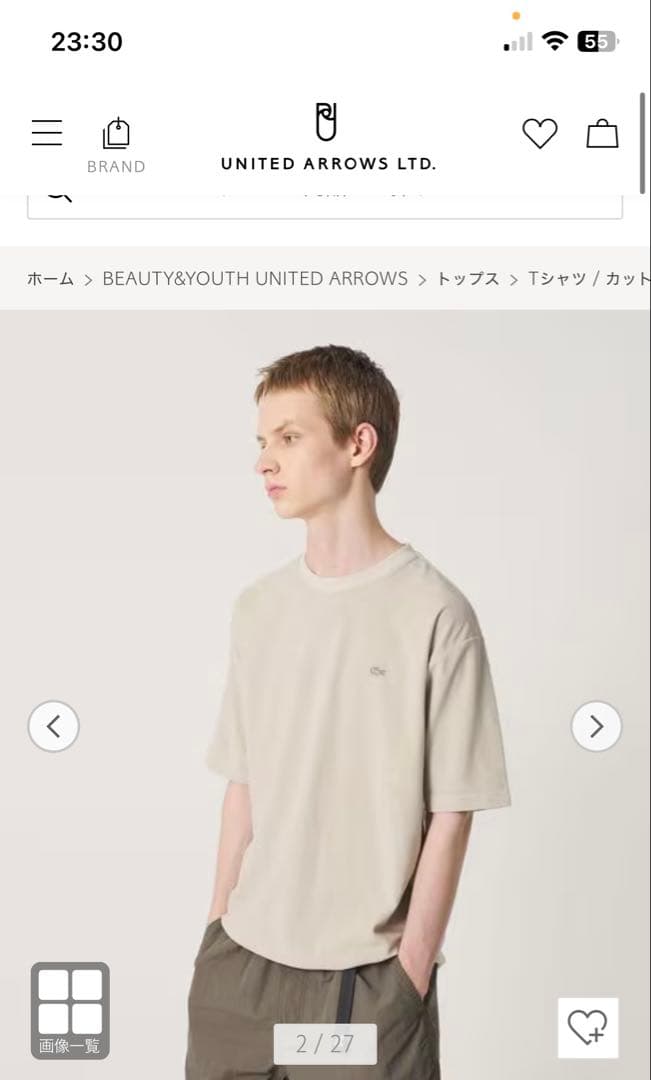This screenshot has width=651, height=1080.
Task: Open BEAUTY&YOUTH UNITED ARROWS breadcrumb
Action: coord(255,279)
